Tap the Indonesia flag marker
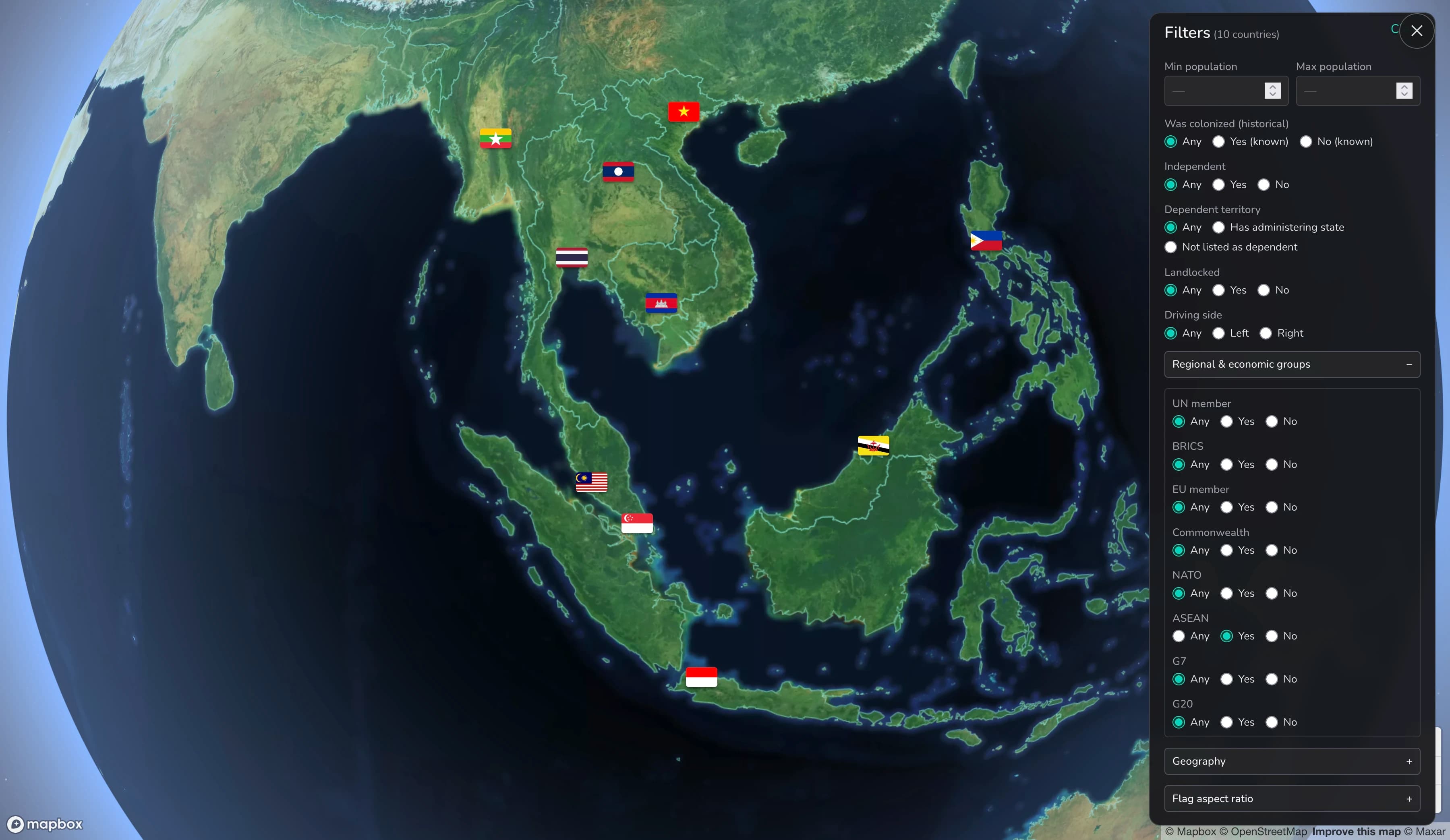 pos(701,677)
